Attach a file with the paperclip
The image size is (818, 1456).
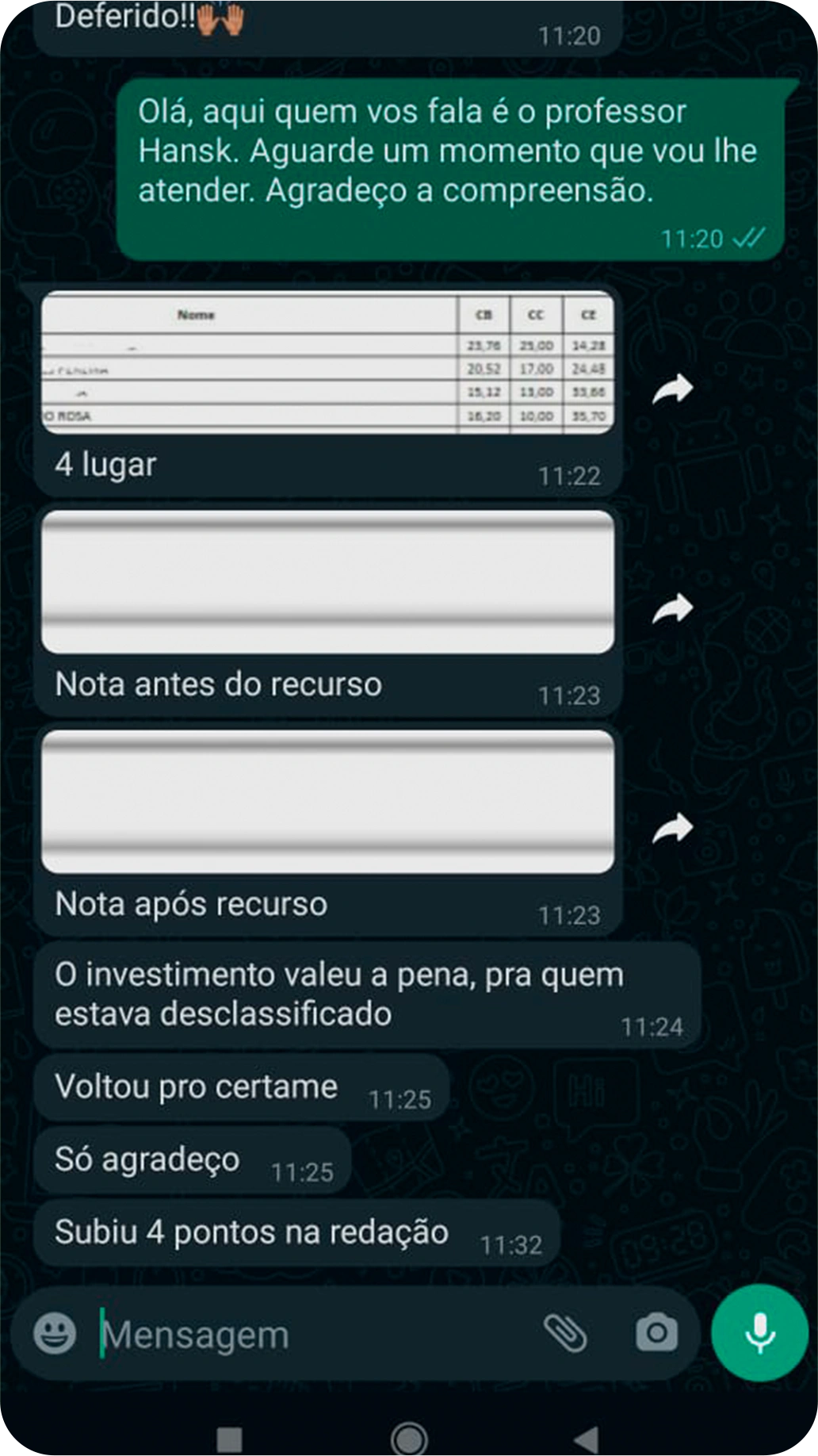click(x=565, y=1333)
